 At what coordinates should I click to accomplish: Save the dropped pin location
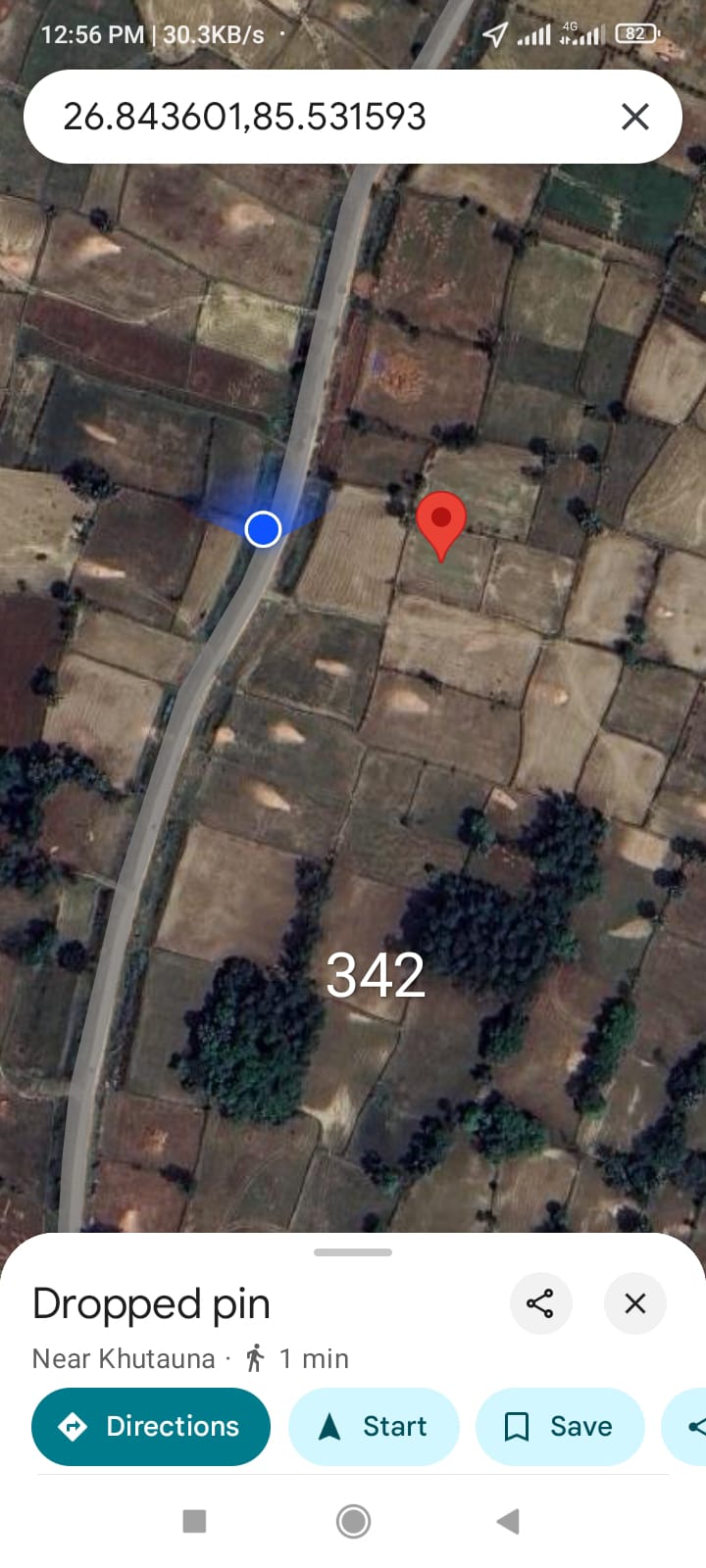tap(560, 1426)
